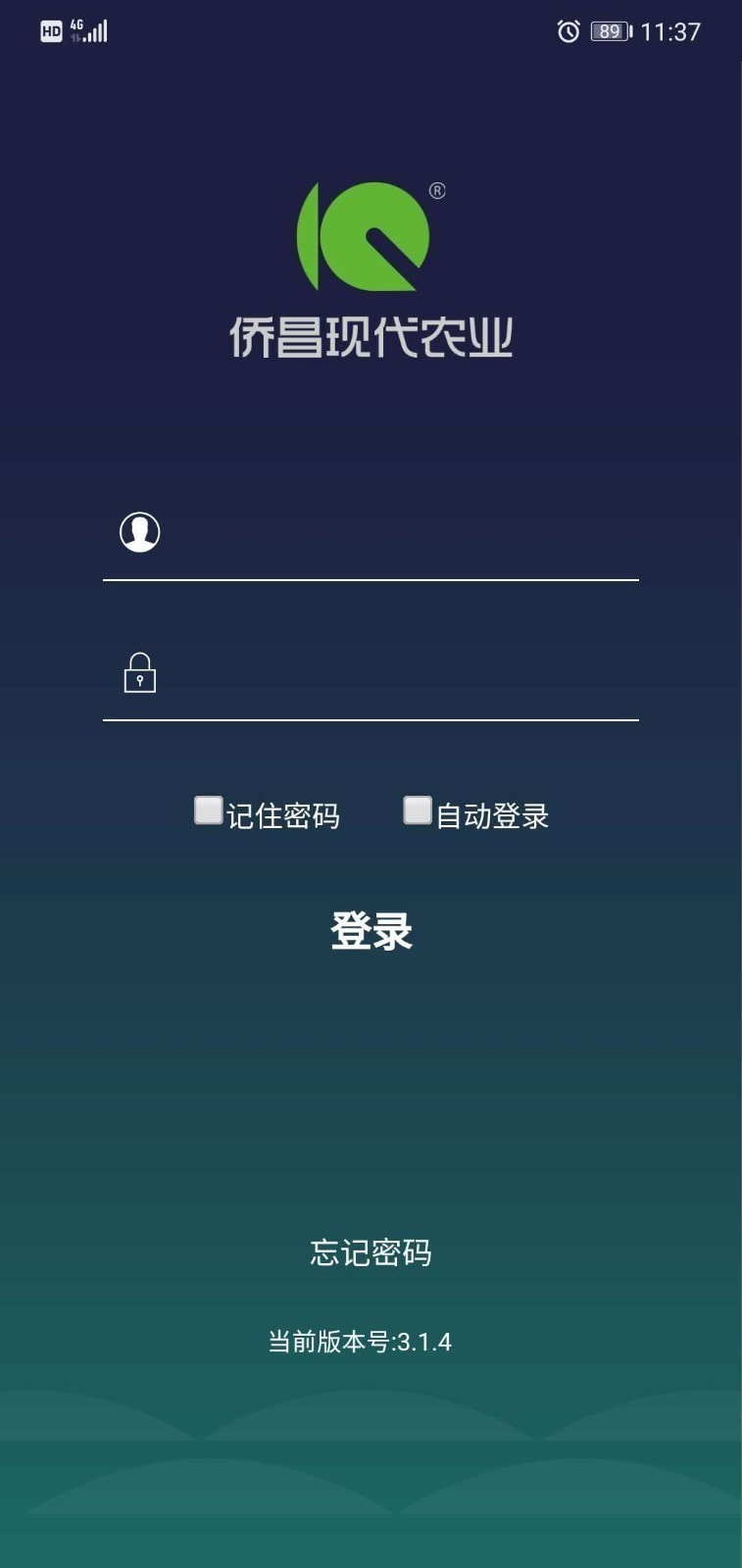Screen dimensions: 742x1568
Task: Click the 记住密码 label text
Action: 282,815
